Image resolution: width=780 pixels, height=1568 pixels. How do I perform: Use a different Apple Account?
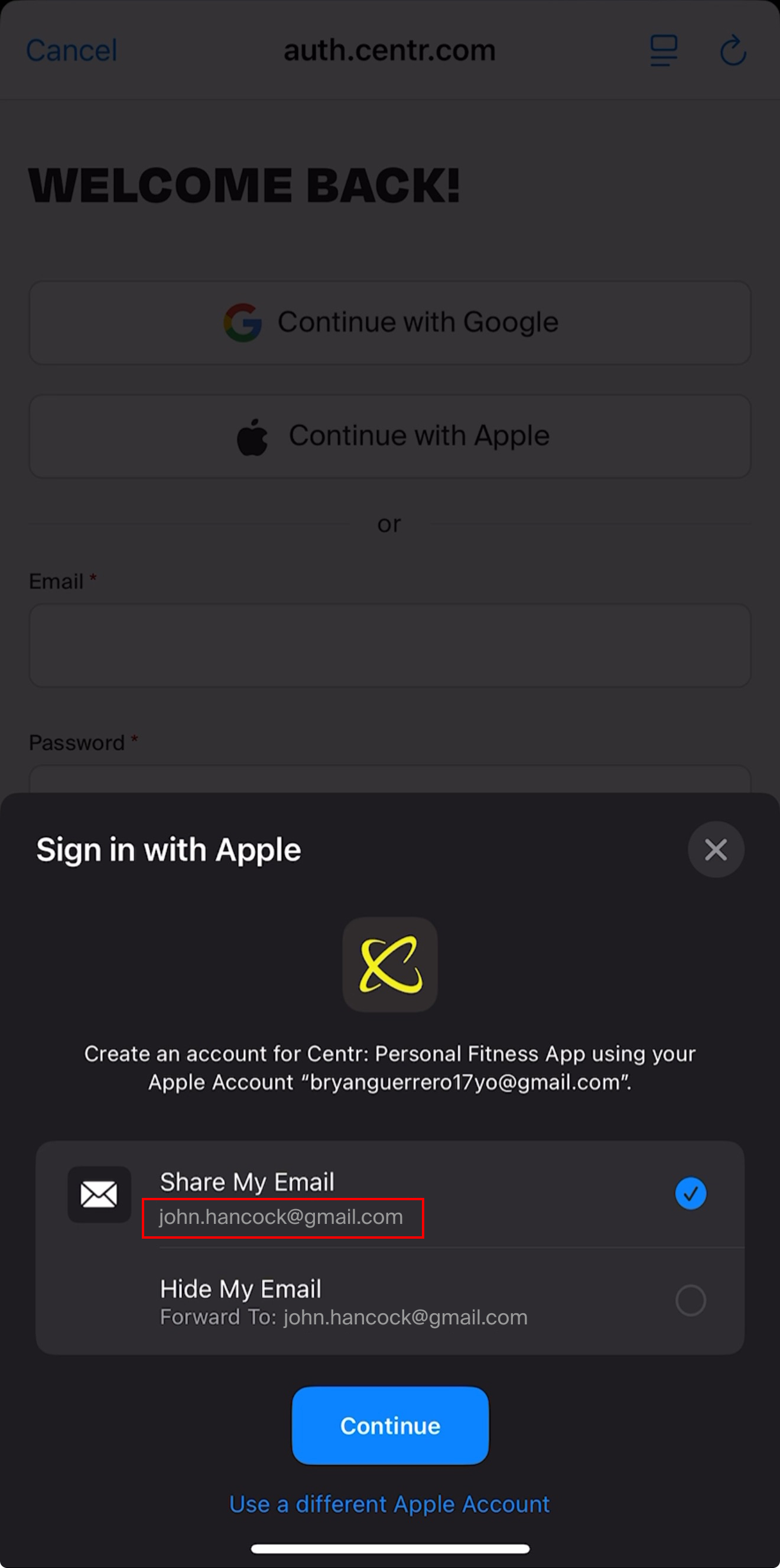389,1504
